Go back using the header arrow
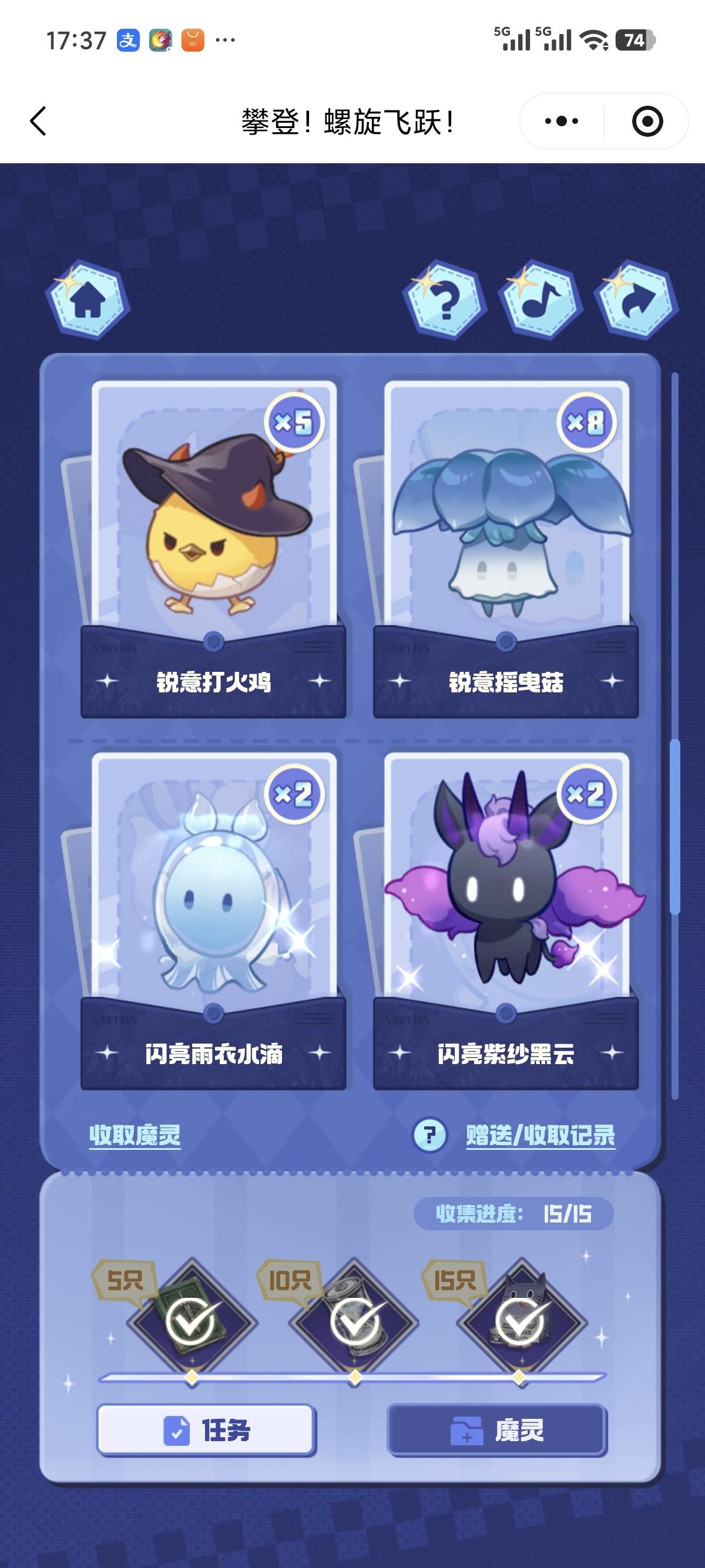Image resolution: width=705 pixels, height=1568 pixels. pyautogui.click(x=38, y=121)
